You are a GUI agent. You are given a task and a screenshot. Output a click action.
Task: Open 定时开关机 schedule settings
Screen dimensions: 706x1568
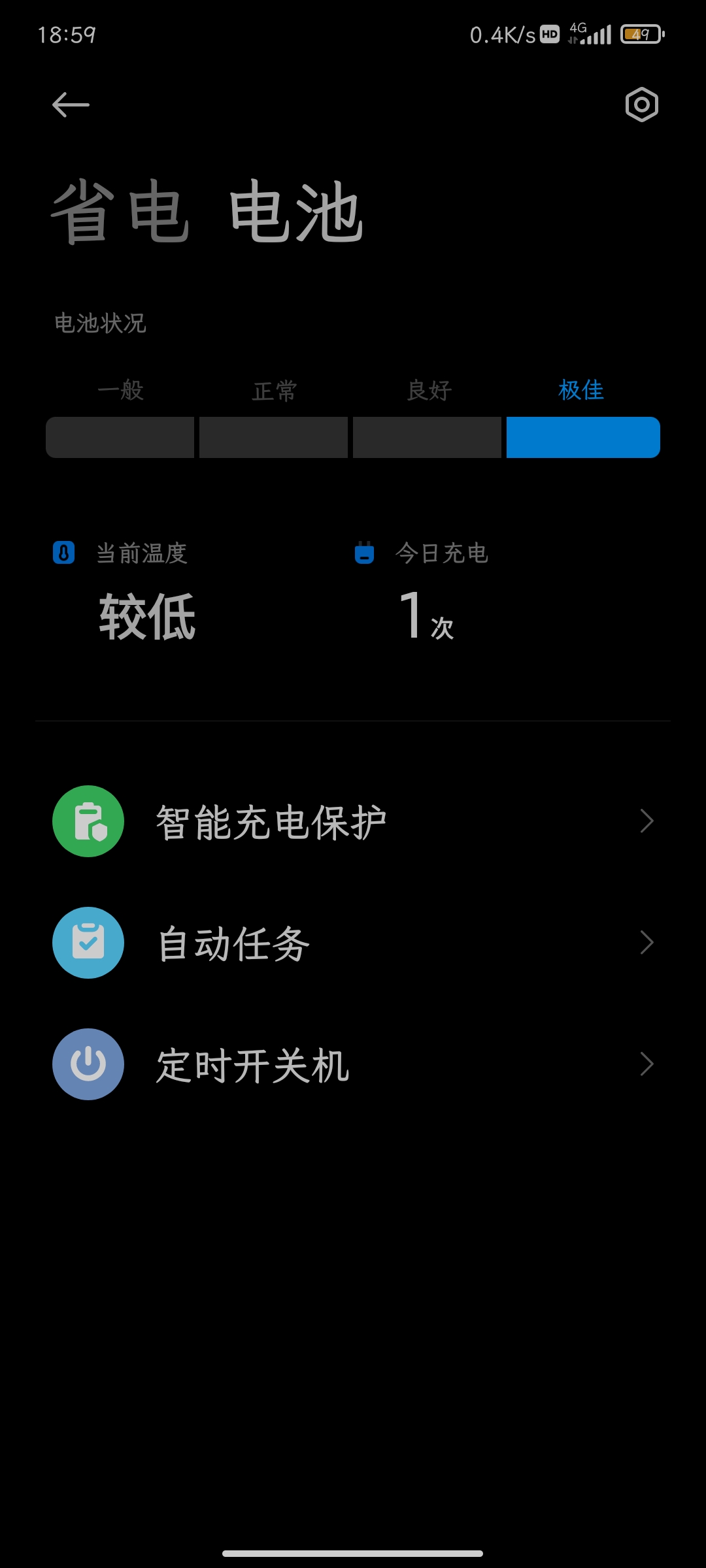(353, 1064)
